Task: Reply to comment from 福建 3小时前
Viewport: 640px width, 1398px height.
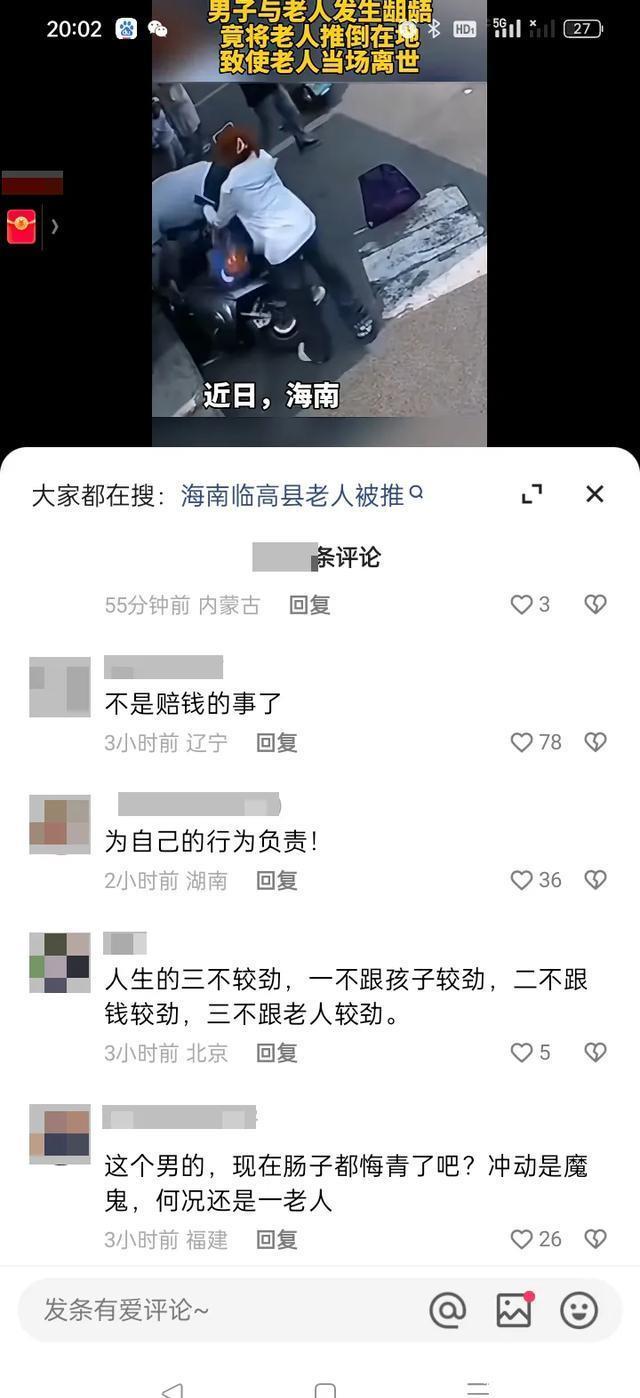Action: tap(277, 1240)
